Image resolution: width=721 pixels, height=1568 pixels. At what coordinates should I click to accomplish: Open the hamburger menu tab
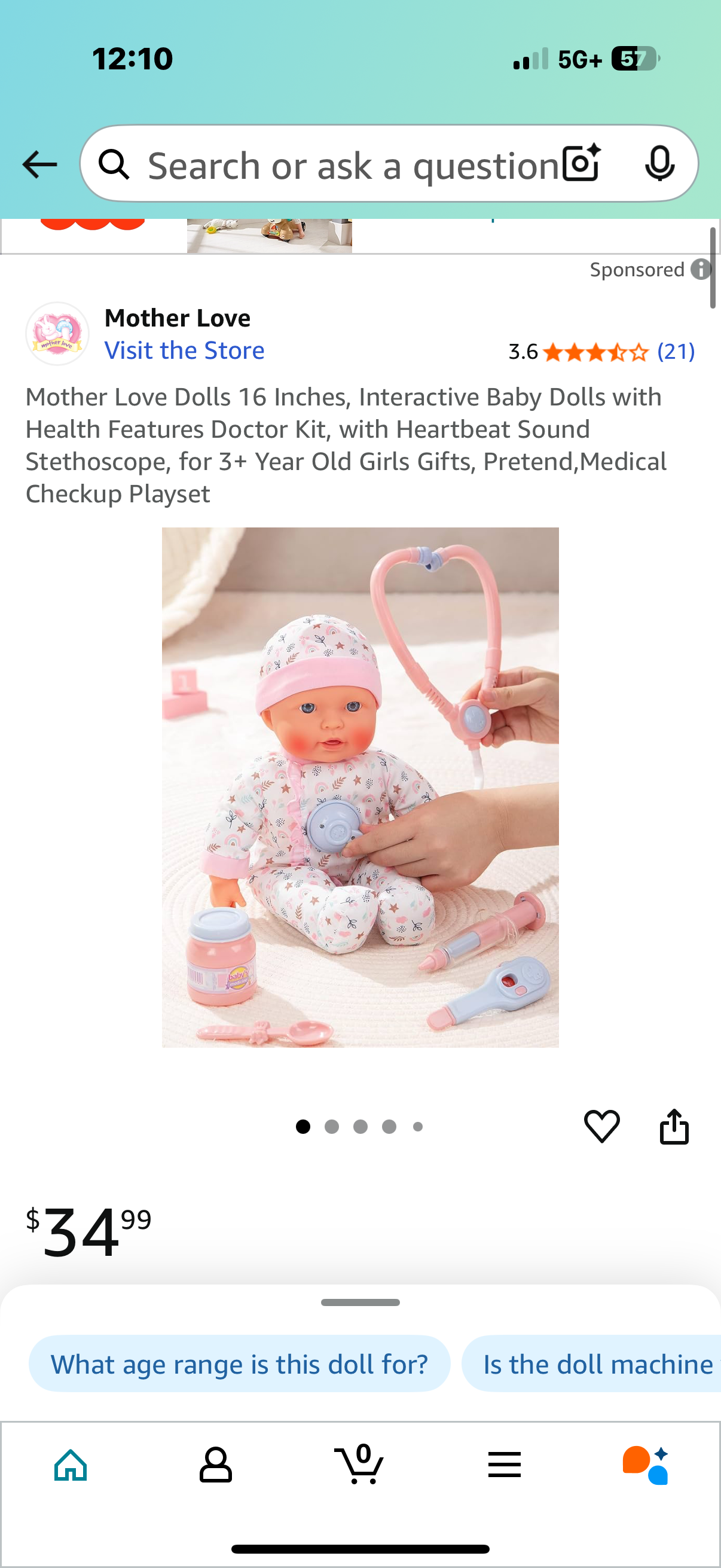[x=505, y=1465]
